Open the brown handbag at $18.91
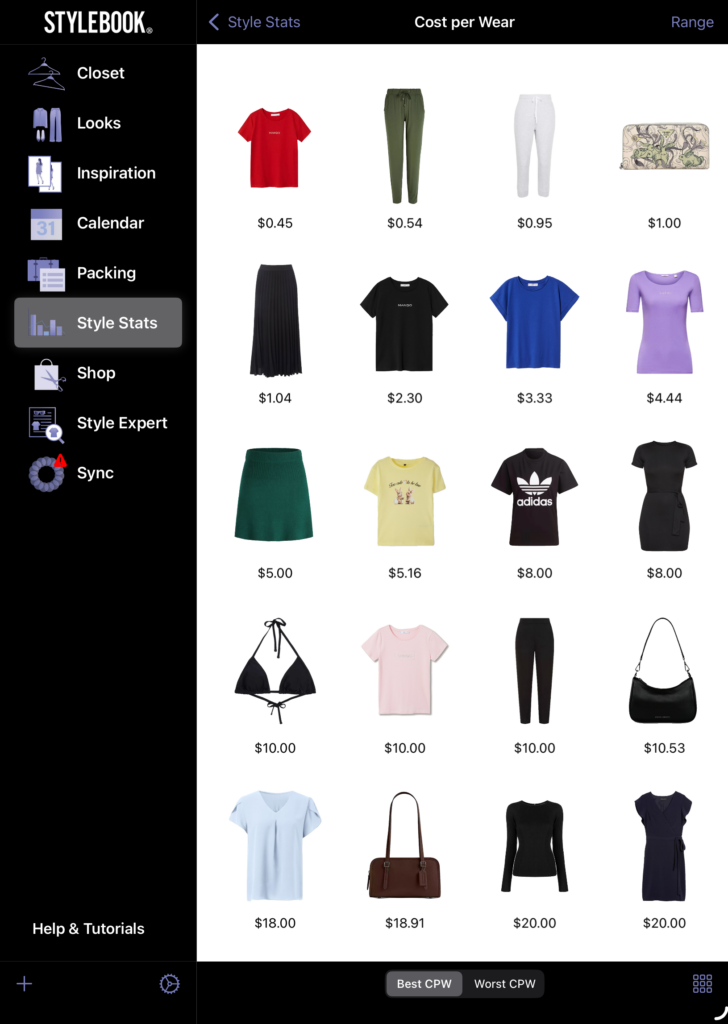The image size is (728, 1024). 404,845
